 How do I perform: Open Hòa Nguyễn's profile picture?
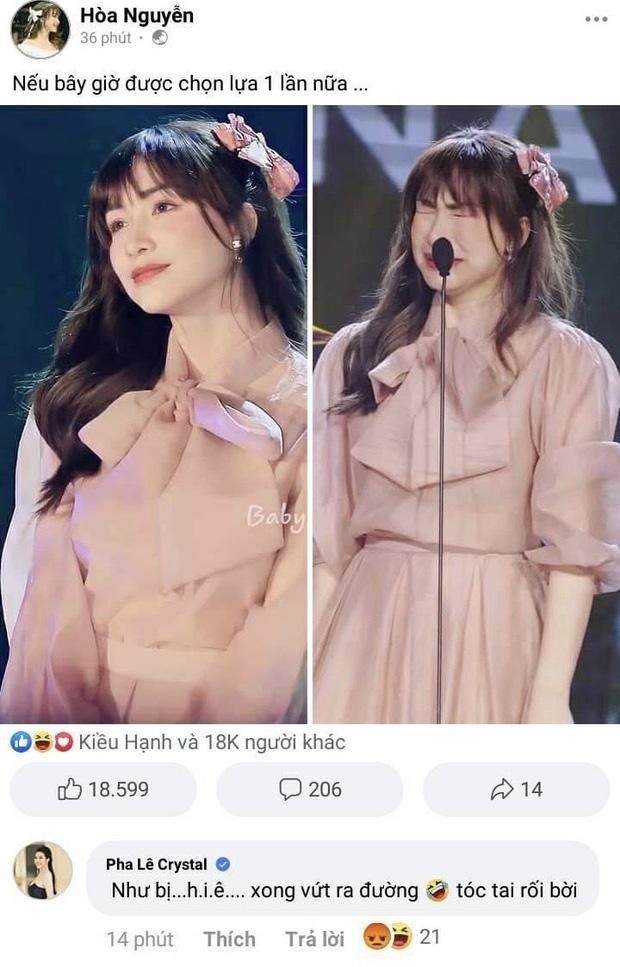(39, 28)
